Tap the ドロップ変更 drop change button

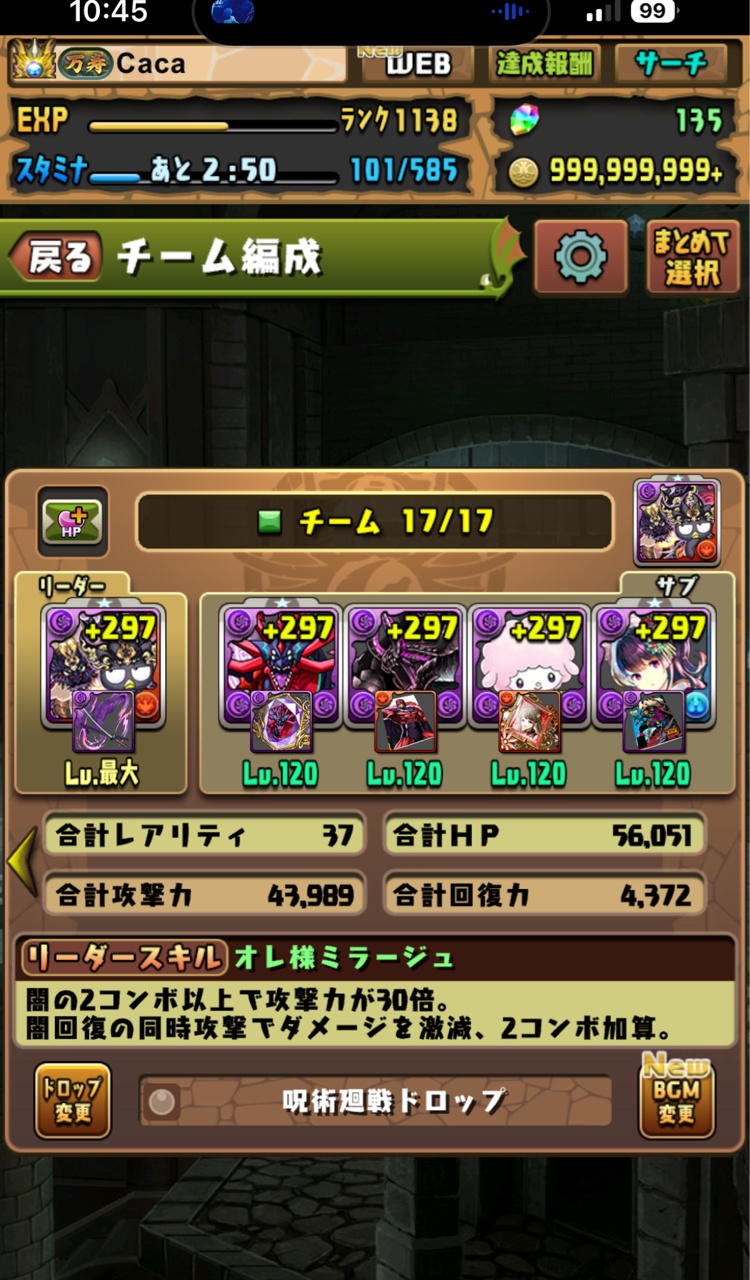click(x=72, y=1101)
